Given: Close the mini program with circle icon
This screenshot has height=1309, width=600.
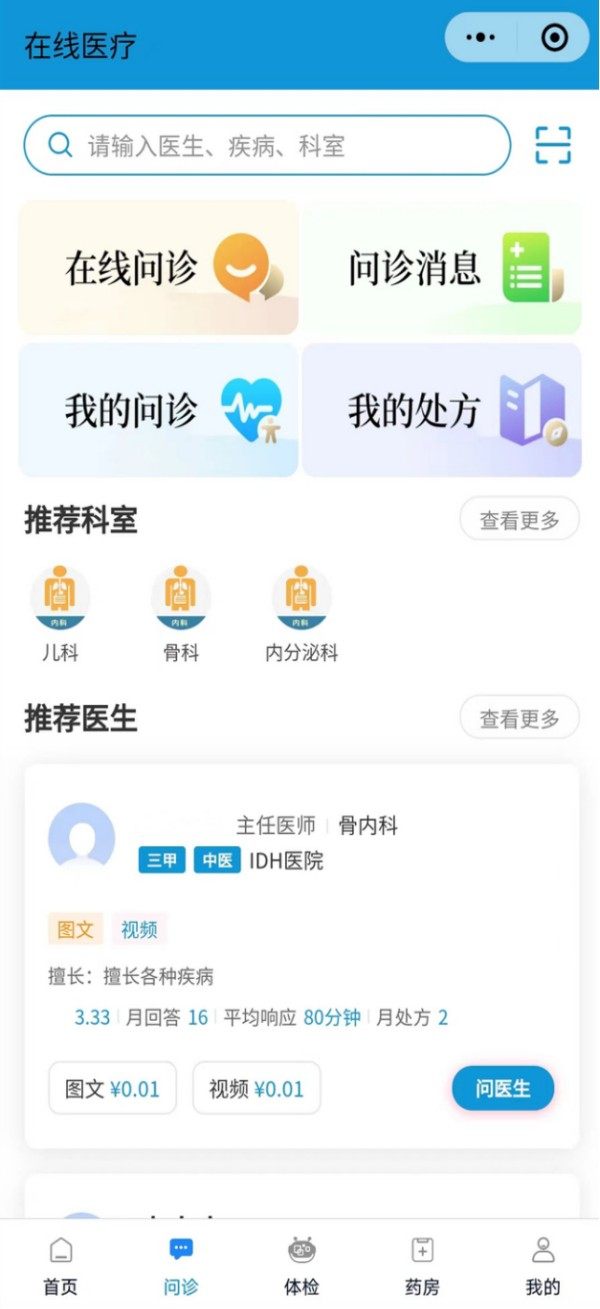Looking at the screenshot, I should 553,38.
